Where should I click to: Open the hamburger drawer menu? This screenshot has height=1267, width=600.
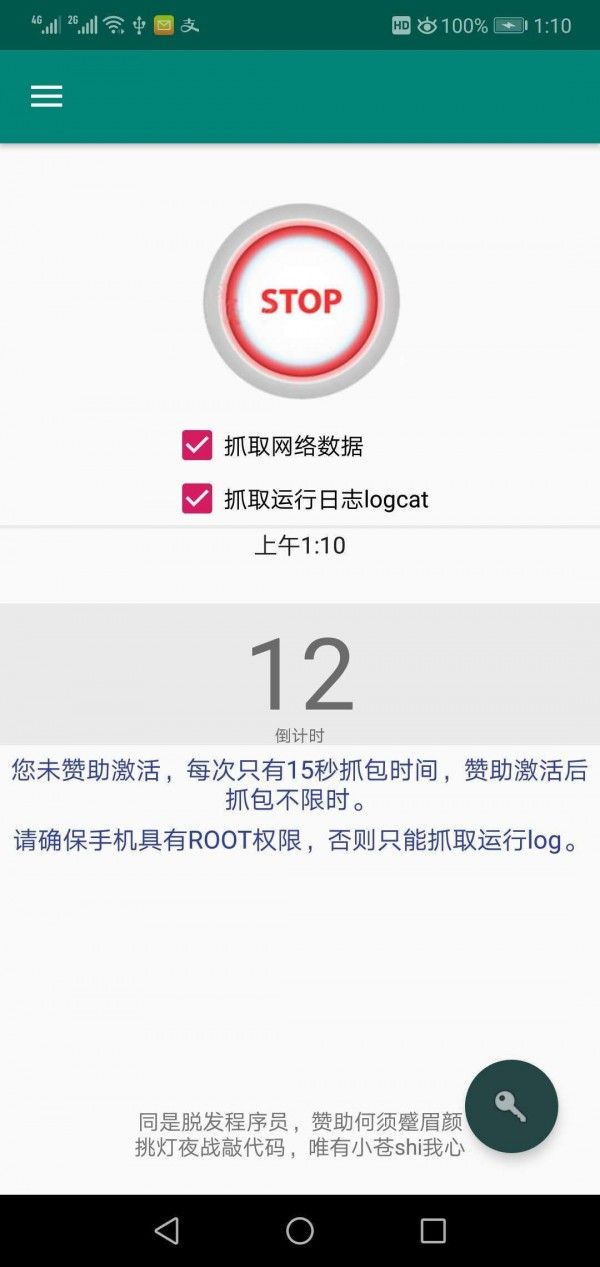pos(46,96)
